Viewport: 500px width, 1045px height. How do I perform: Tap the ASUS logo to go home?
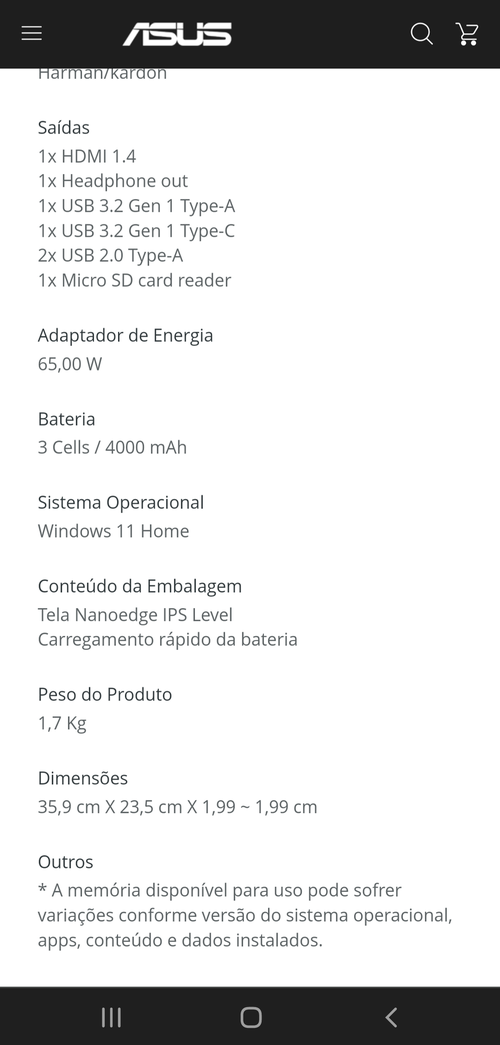[x=177, y=34]
